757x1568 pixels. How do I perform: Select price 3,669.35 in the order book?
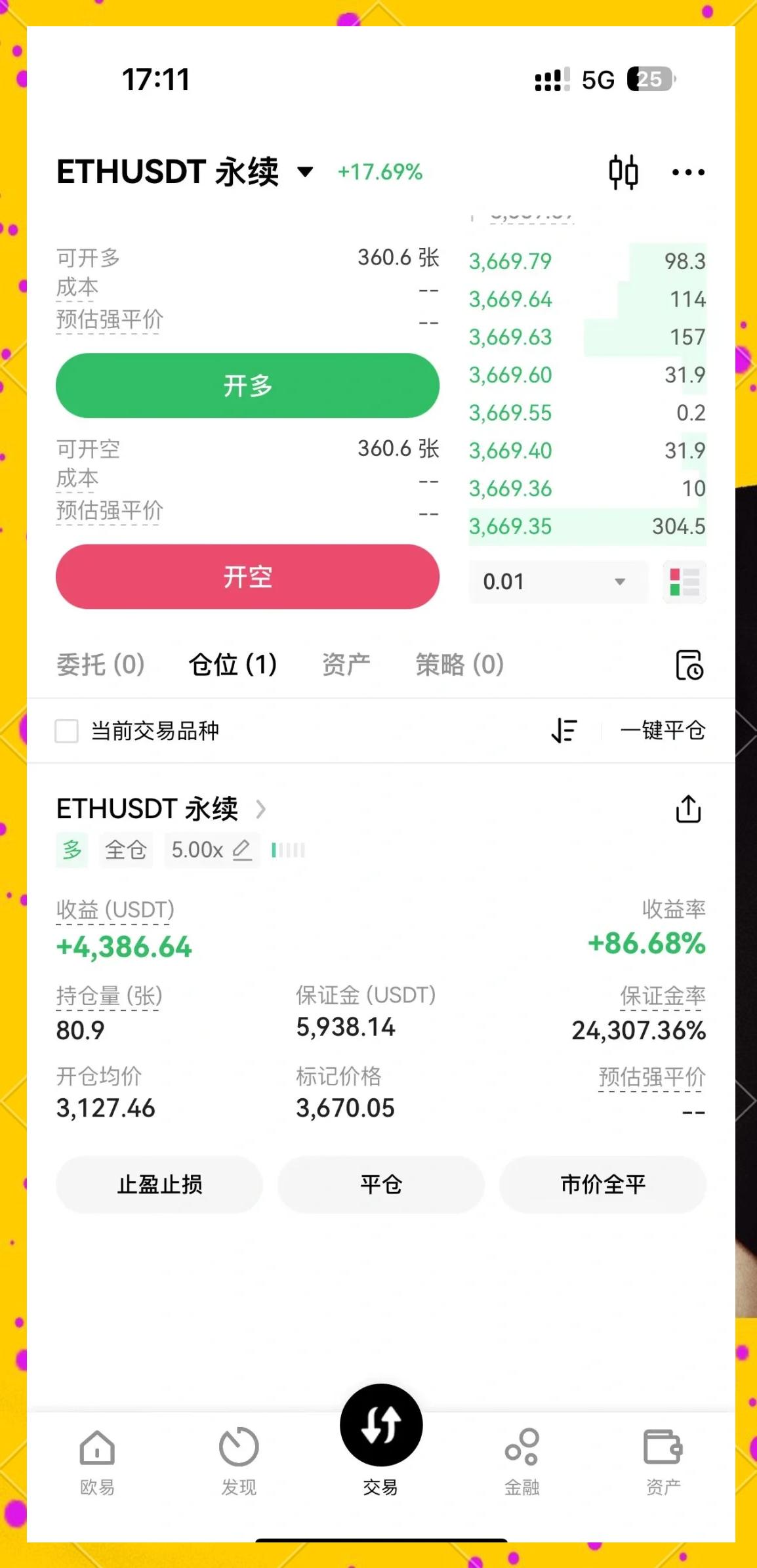click(511, 526)
